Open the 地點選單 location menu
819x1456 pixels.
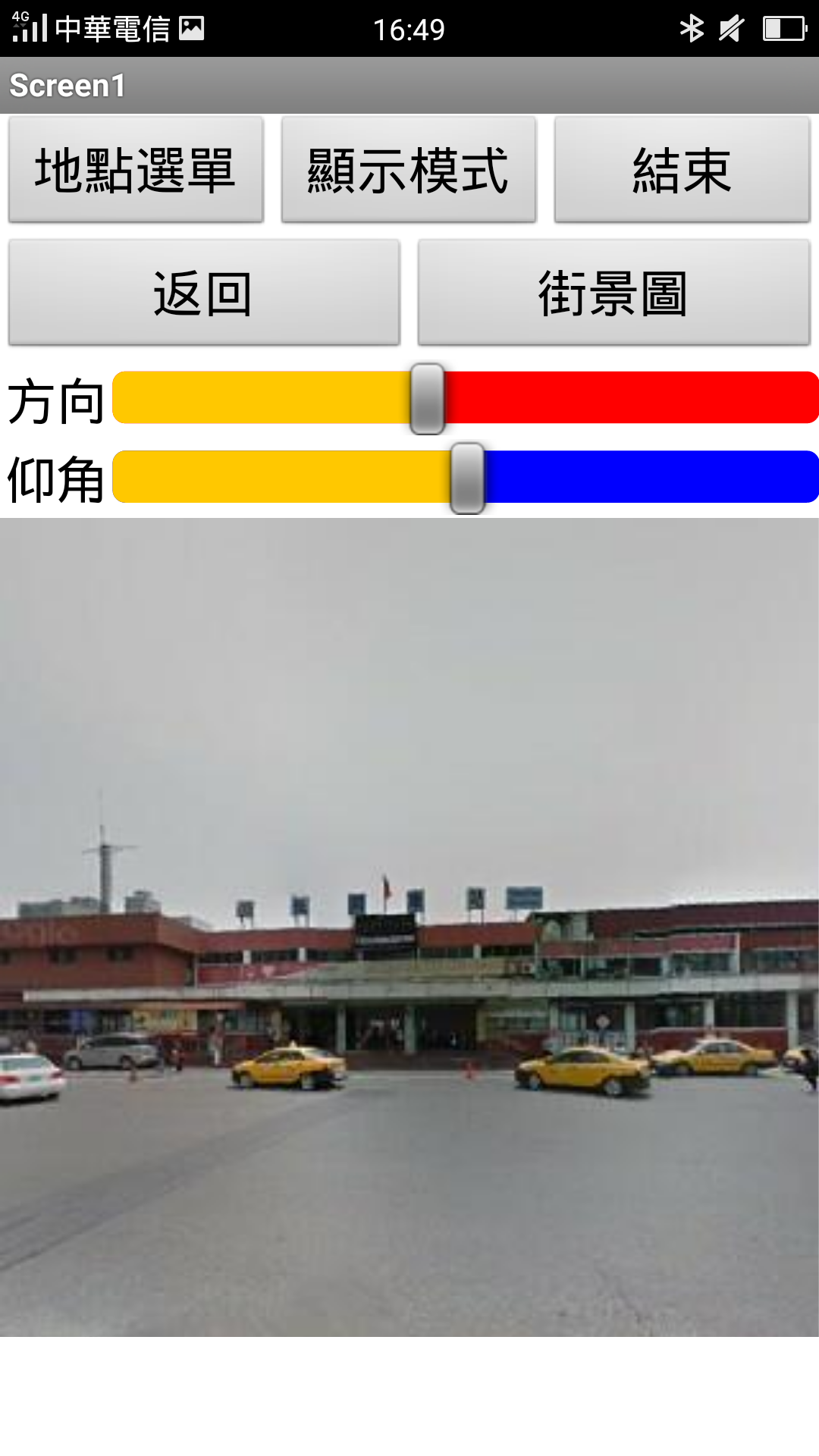tap(136, 170)
